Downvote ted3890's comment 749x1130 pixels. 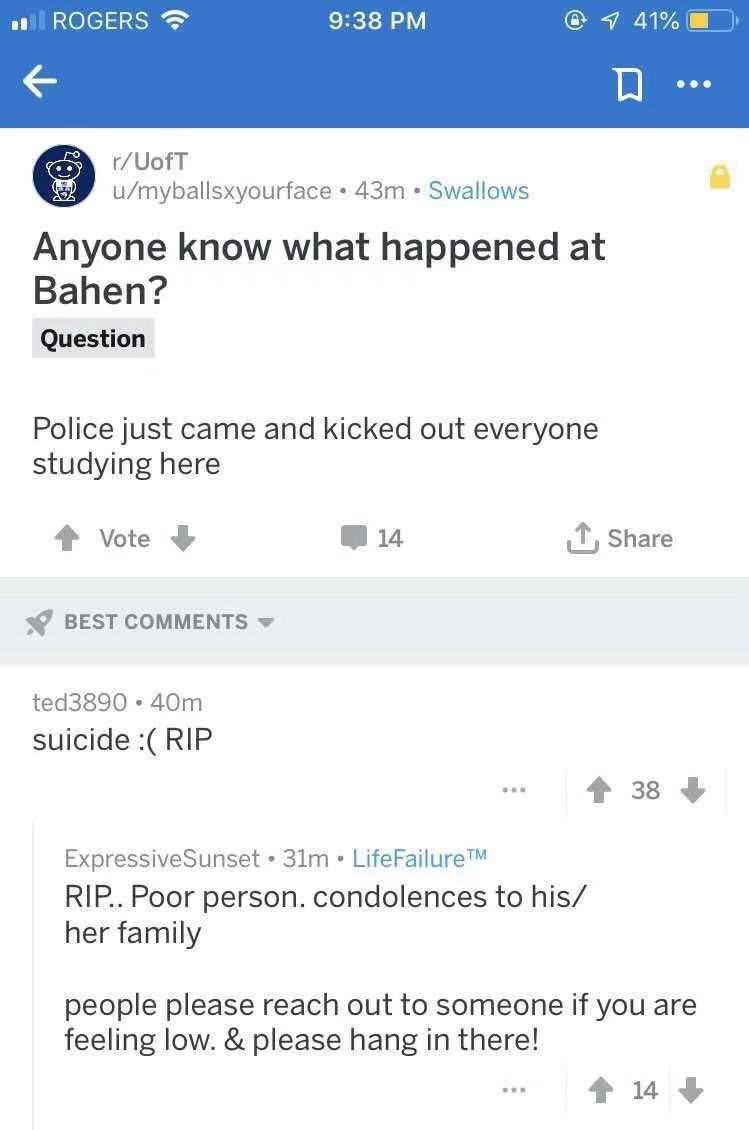pyautogui.click(x=692, y=790)
